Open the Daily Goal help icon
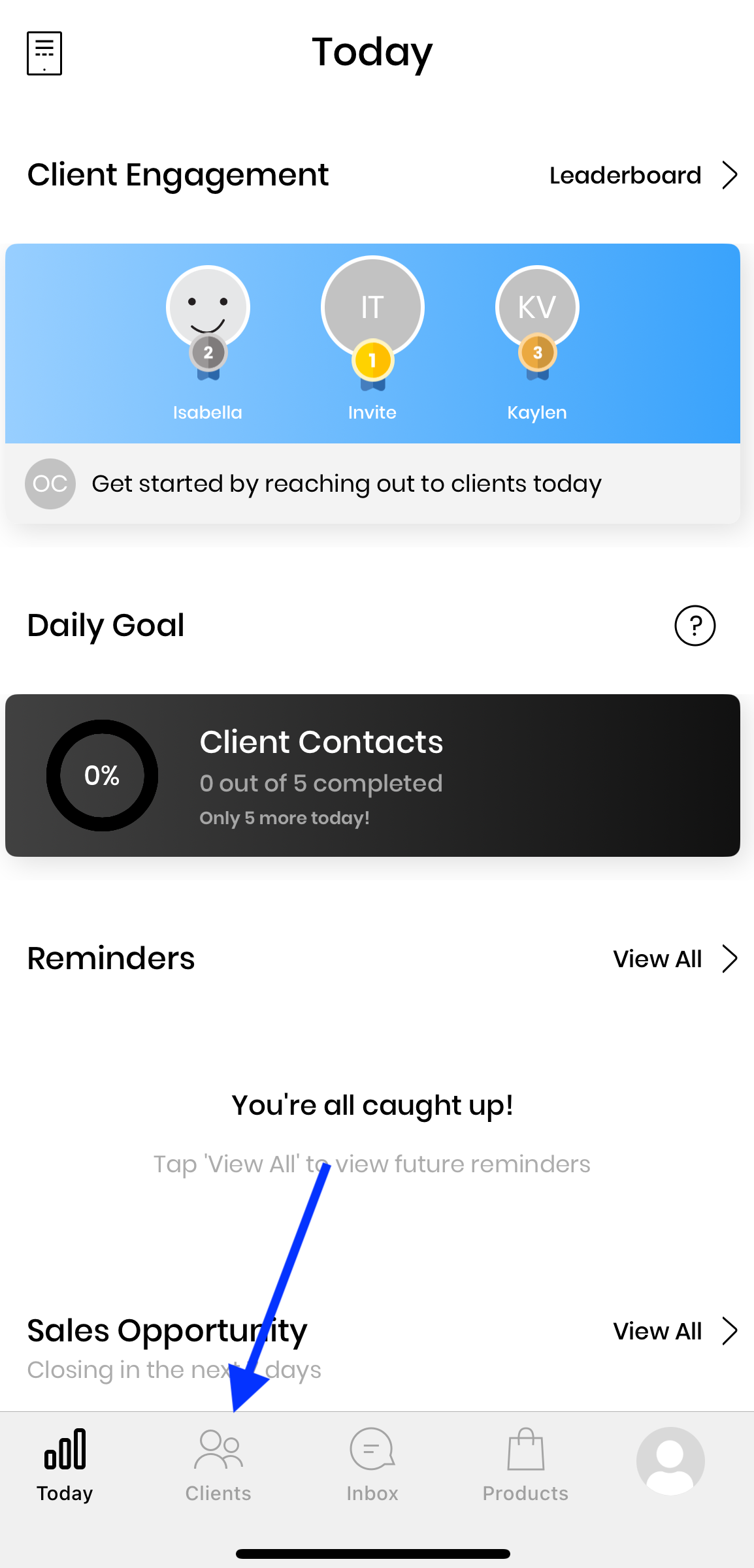Screen dimensions: 754x1568 (695, 626)
